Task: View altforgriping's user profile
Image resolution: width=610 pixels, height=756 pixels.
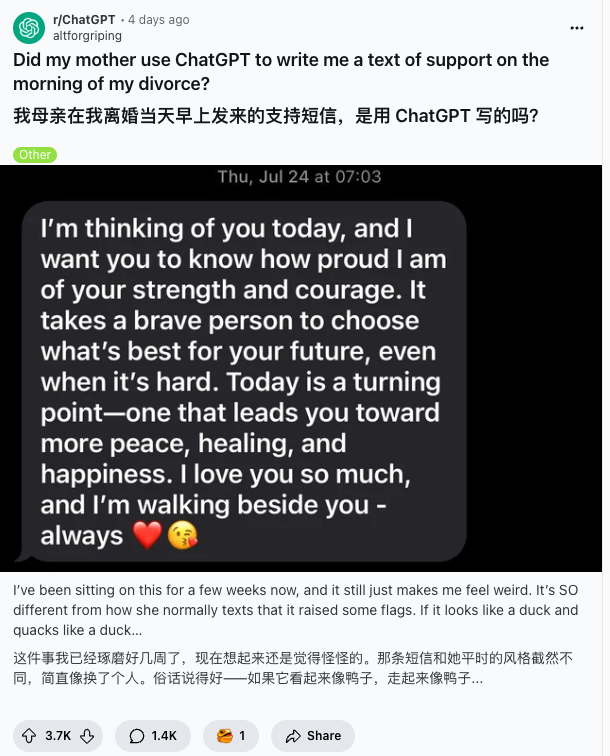Action: point(87,36)
